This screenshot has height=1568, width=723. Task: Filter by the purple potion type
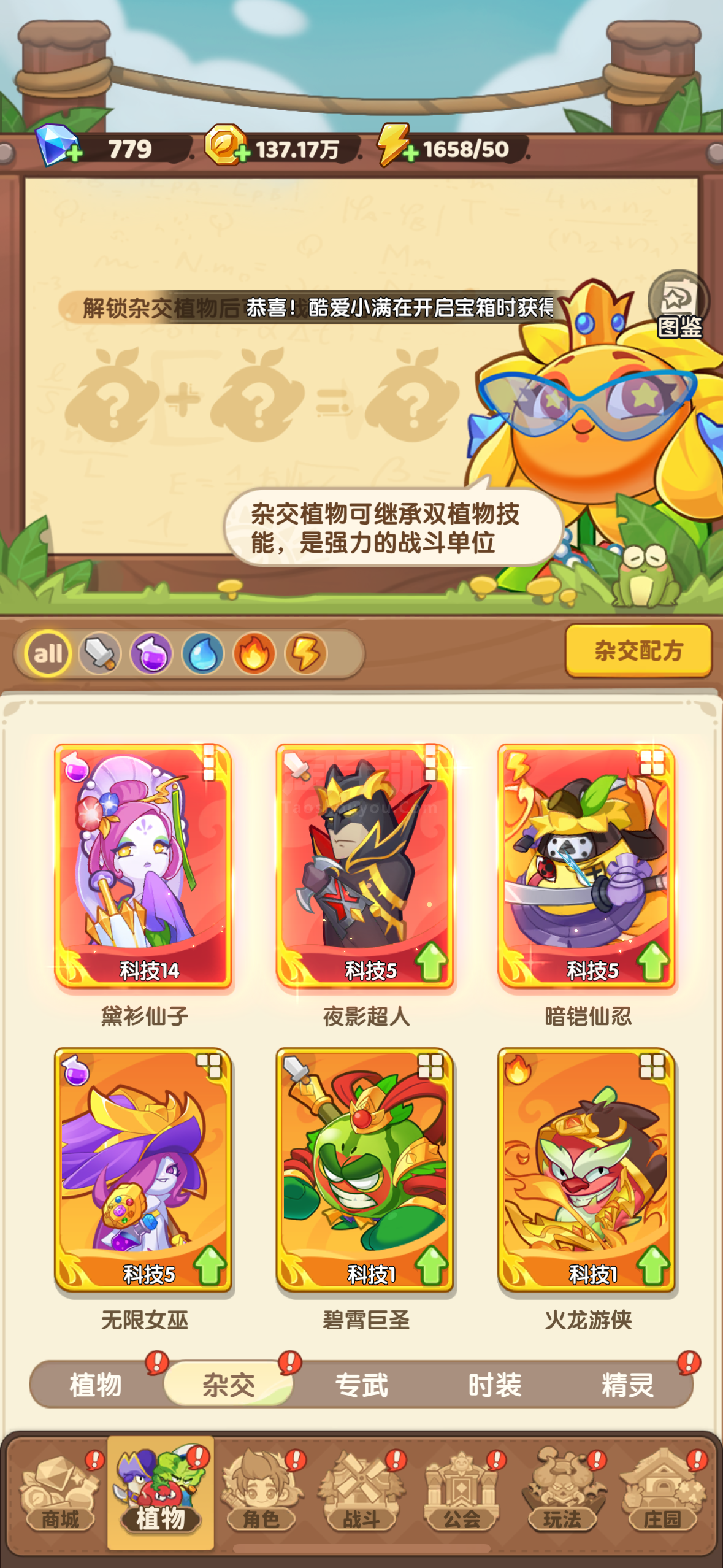[x=151, y=653]
